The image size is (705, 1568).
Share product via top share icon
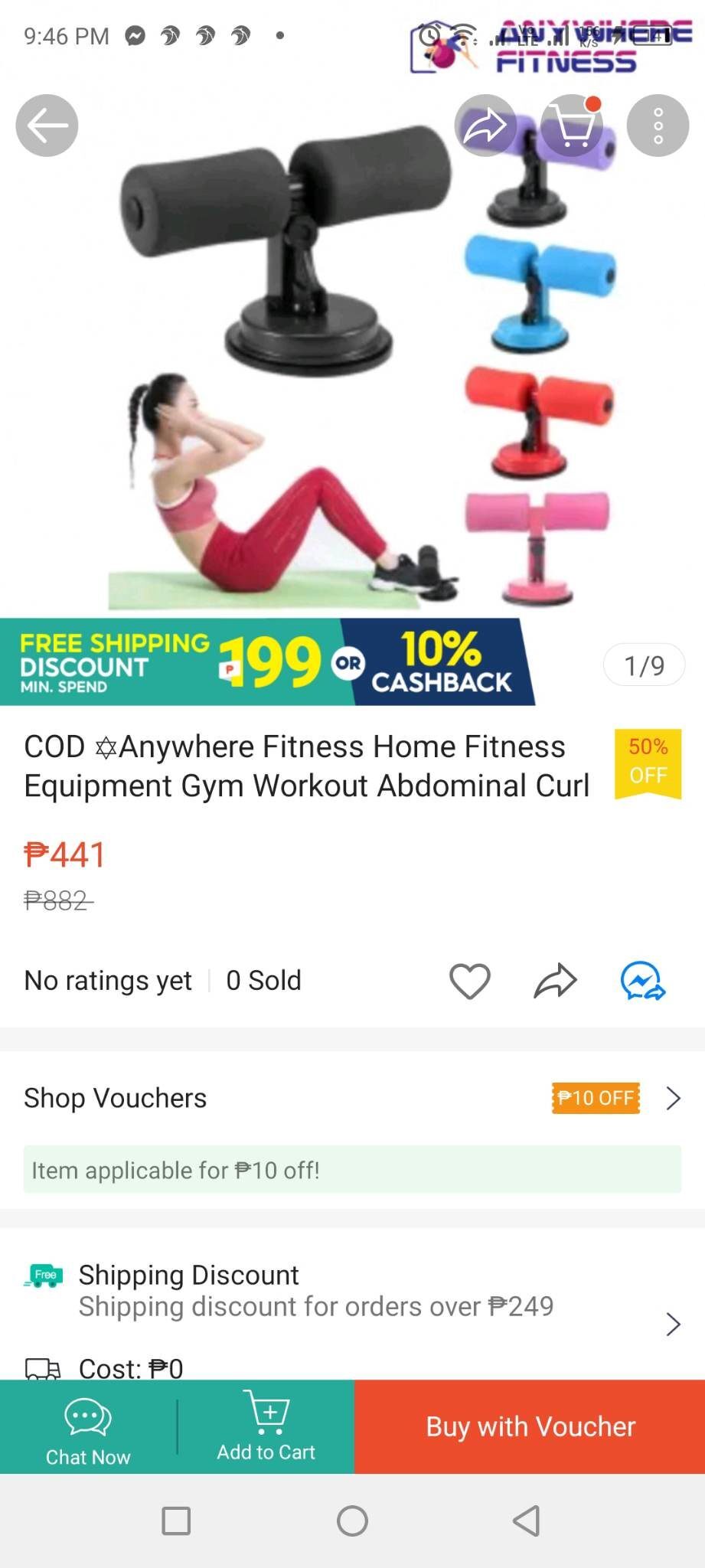(x=485, y=126)
